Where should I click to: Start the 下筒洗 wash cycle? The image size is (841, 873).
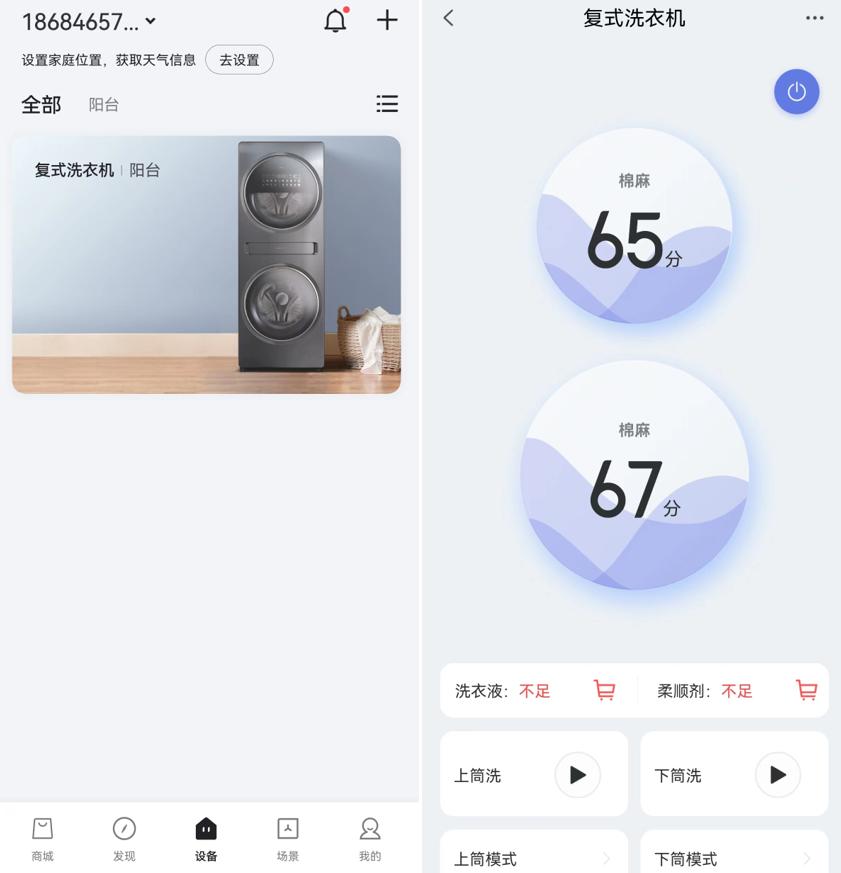click(x=778, y=775)
